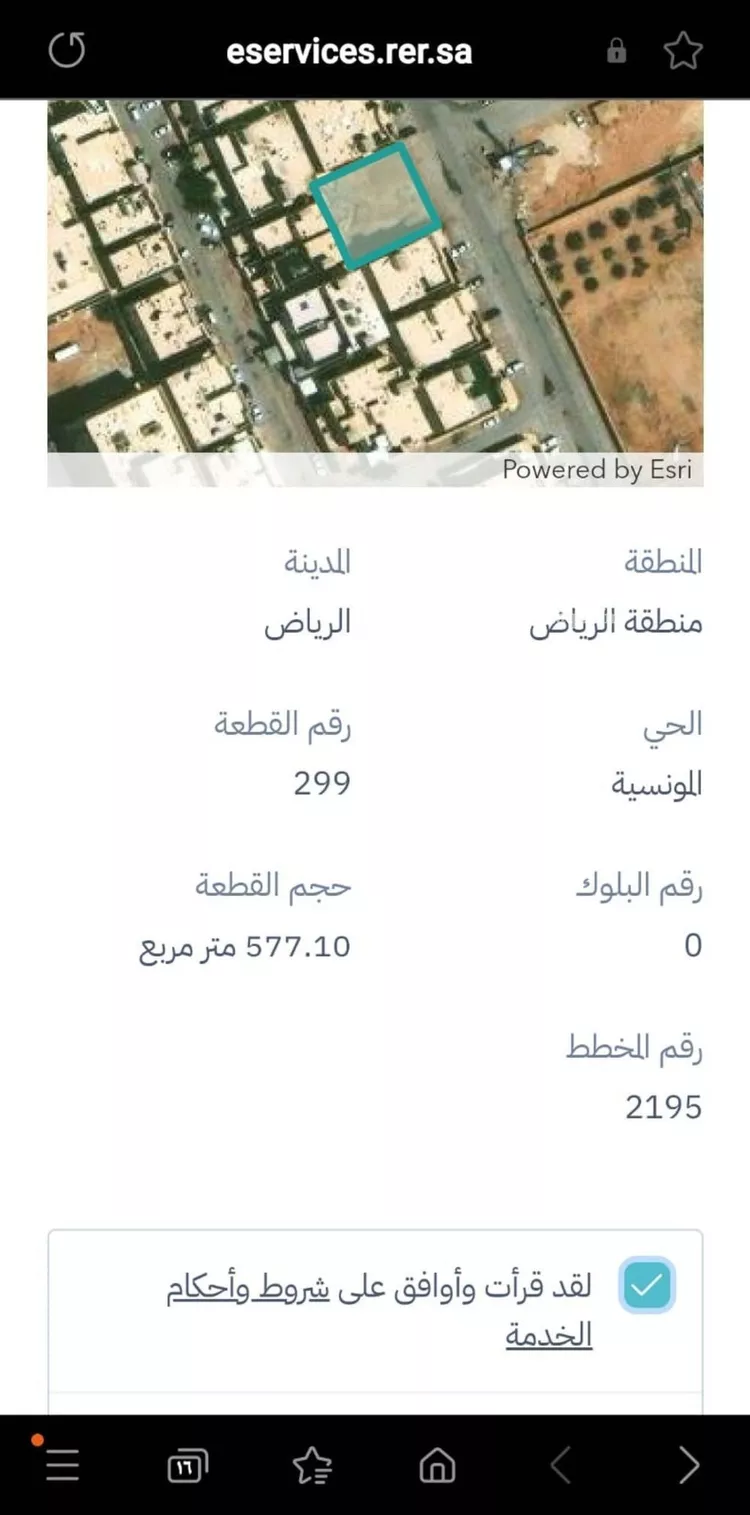
Task: Click the padlock security icon in address bar
Action: point(617,50)
